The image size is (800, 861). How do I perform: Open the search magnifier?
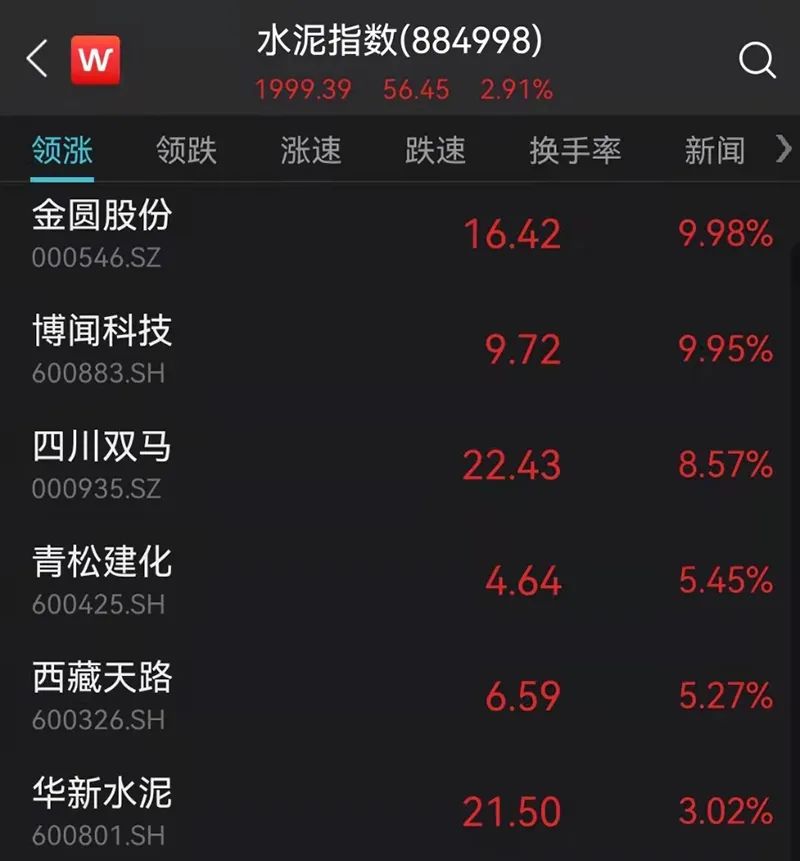757,61
